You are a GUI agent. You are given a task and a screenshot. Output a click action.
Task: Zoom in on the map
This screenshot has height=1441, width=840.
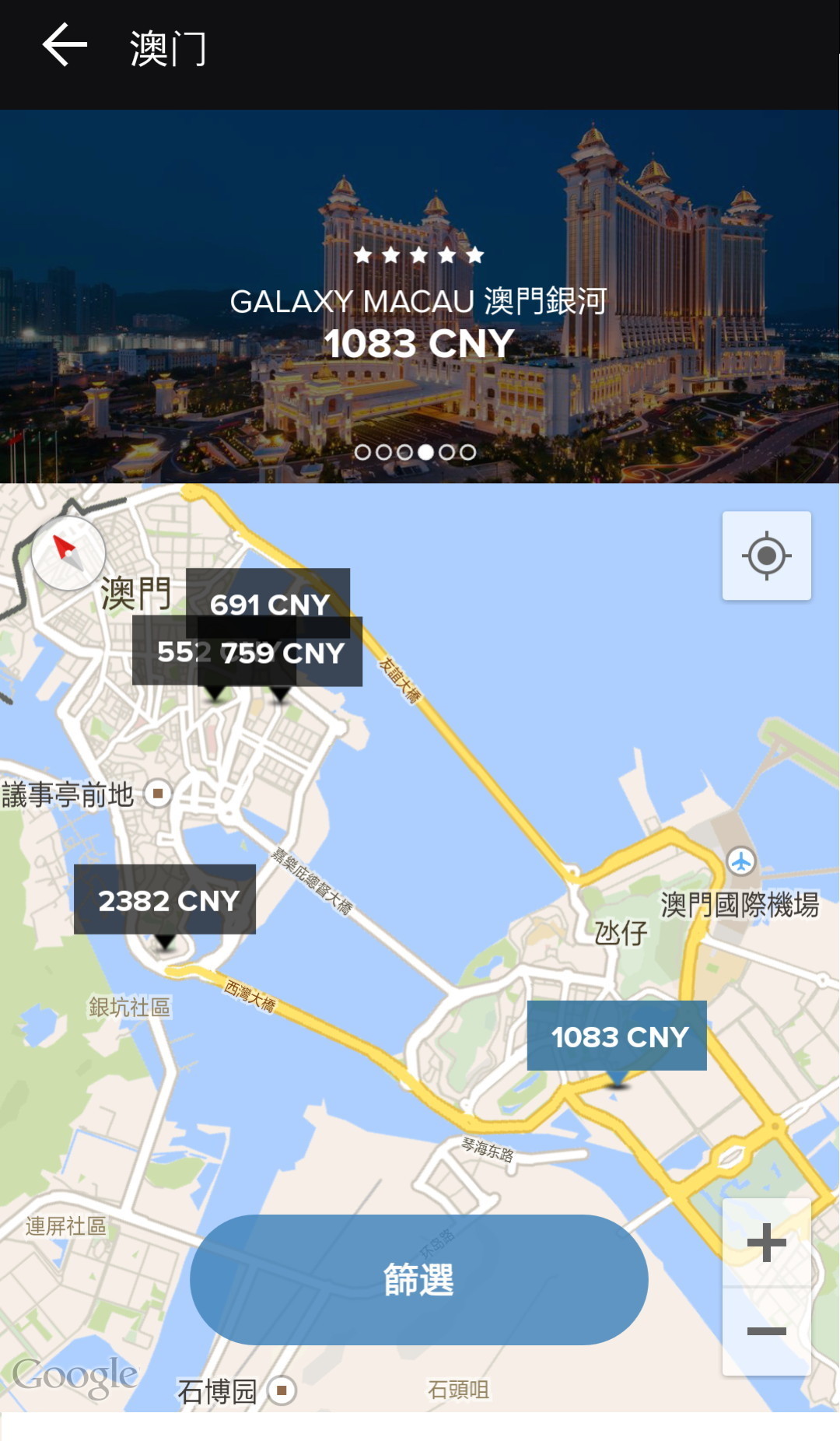pyautogui.click(x=766, y=1243)
